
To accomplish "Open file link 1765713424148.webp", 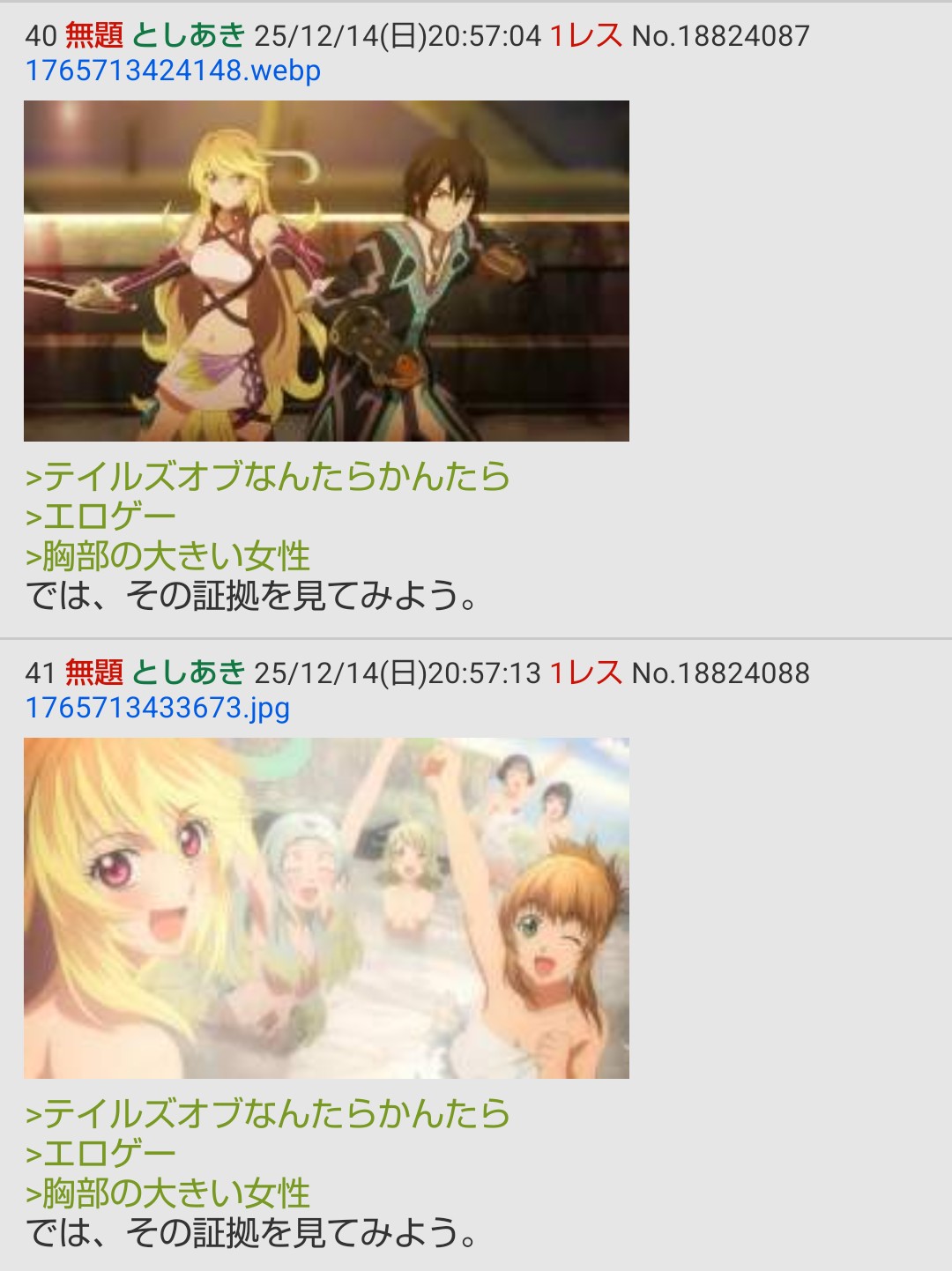I will [173, 71].
